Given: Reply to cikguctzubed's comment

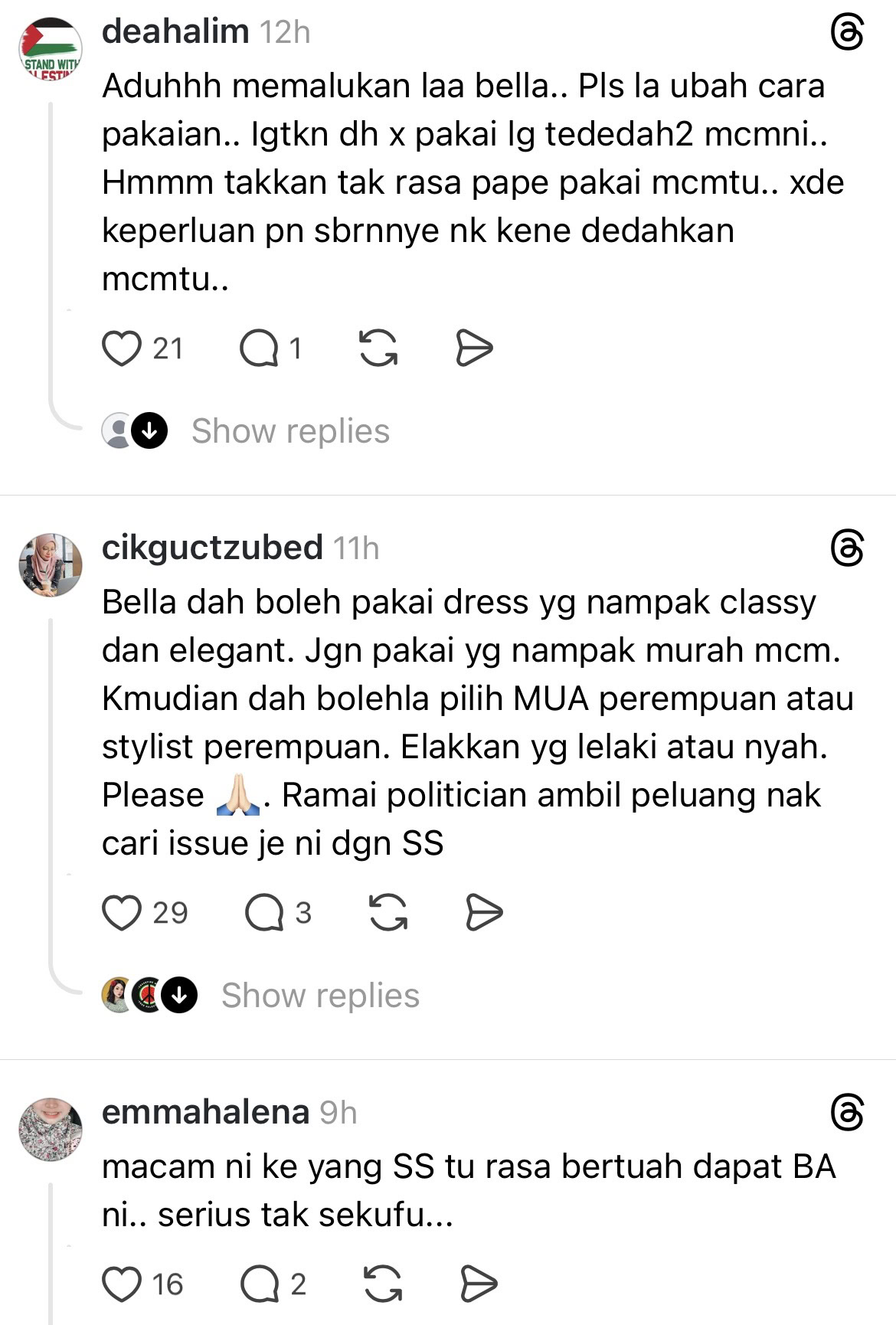Looking at the screenshot, I should pos(264,913).
